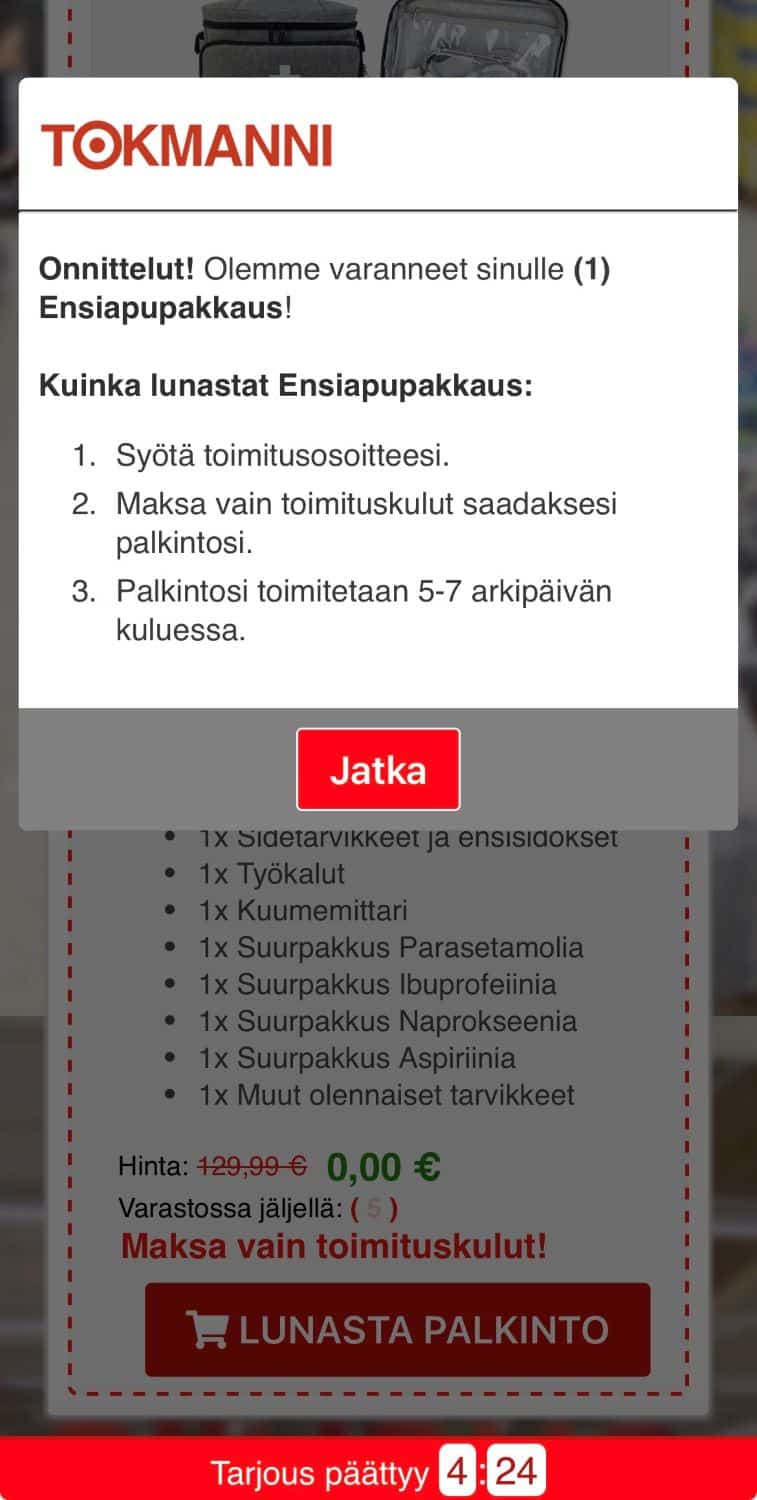Viewport: 757px width, 1500px height.
Task: Tap the Jatka button in the dialog
Action: pyautogui.click(x=378, y=769)
